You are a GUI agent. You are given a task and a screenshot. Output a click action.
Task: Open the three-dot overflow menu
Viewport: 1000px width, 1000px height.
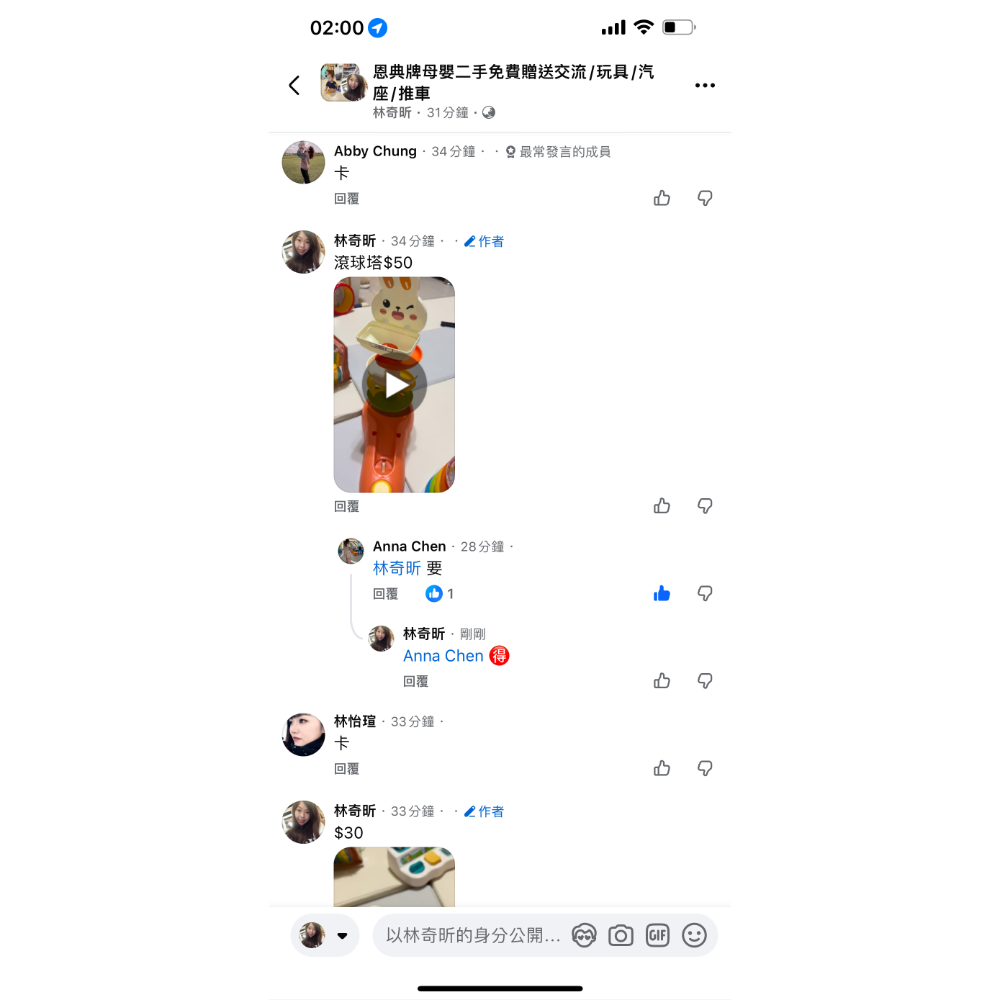(x=705, y=86)
